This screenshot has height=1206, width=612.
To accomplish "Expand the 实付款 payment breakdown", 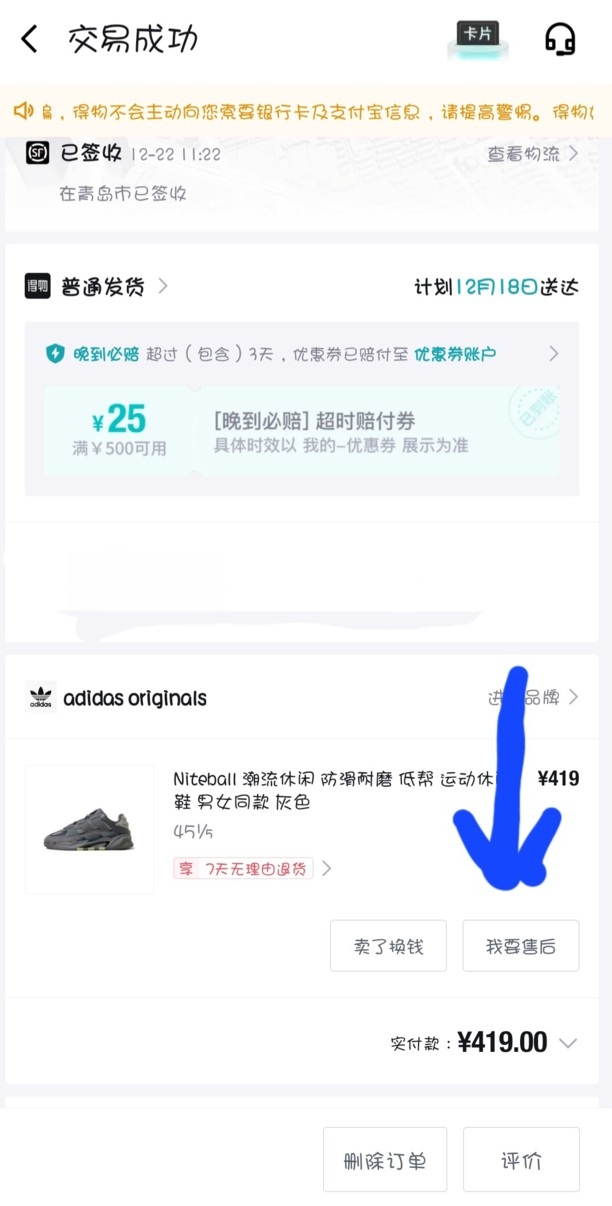I will 567,1043.
